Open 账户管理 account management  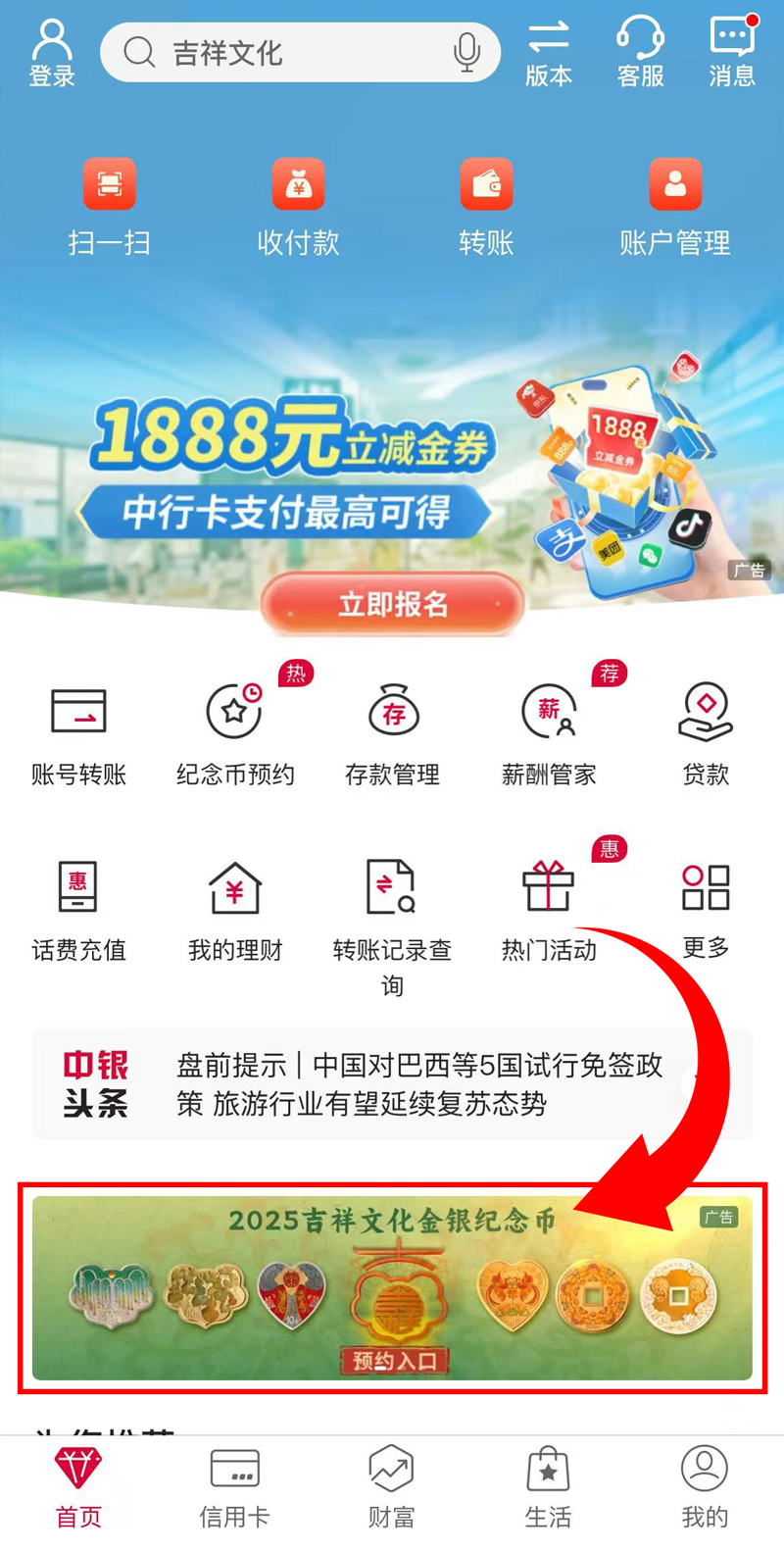coord(675,206)
